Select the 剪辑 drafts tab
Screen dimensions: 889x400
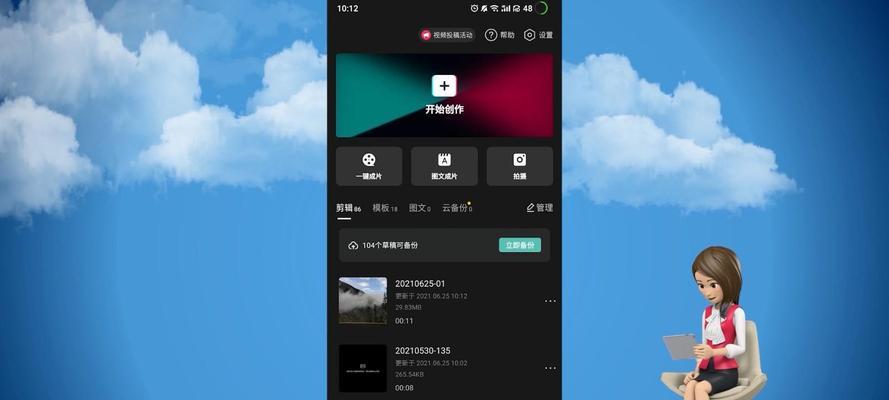347,208
